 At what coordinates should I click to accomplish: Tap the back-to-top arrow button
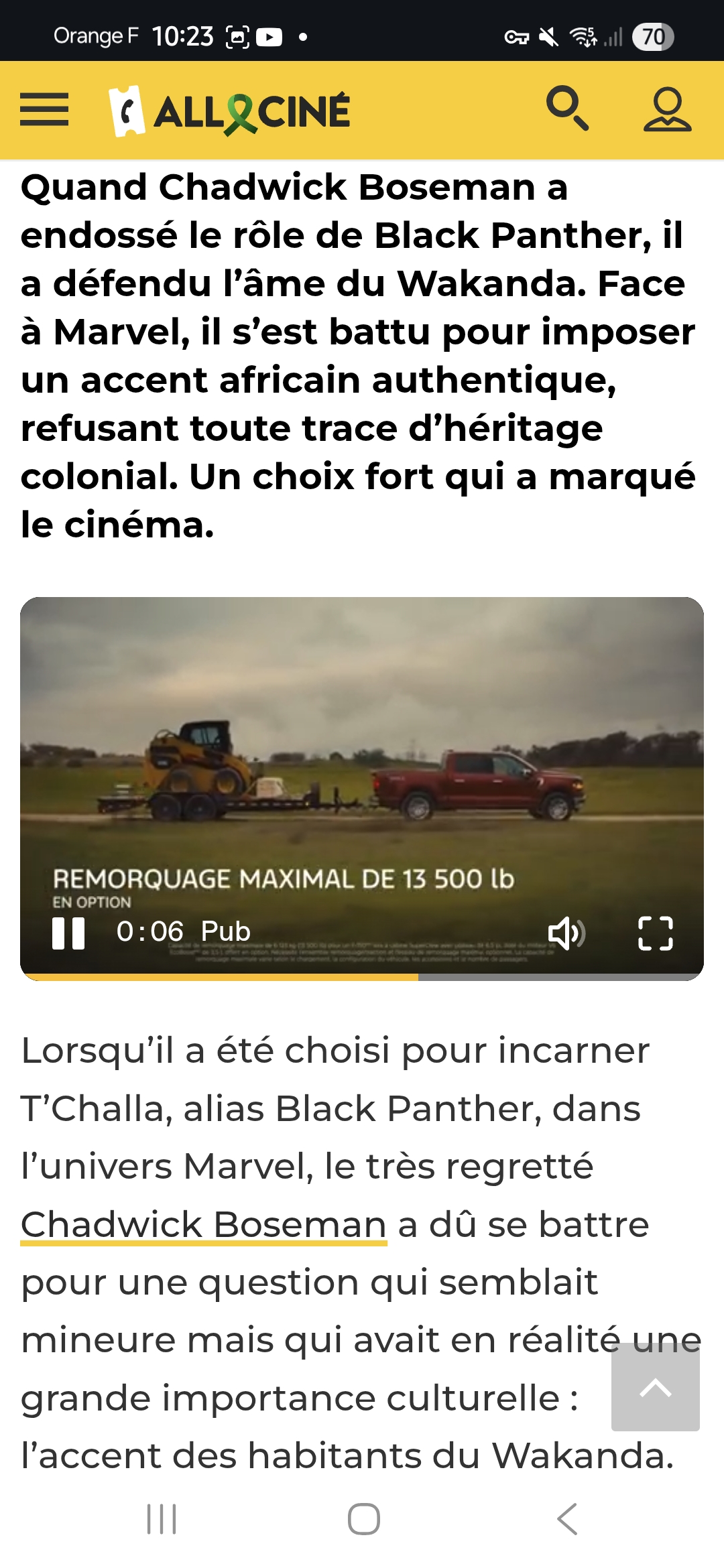(655, 1387)
